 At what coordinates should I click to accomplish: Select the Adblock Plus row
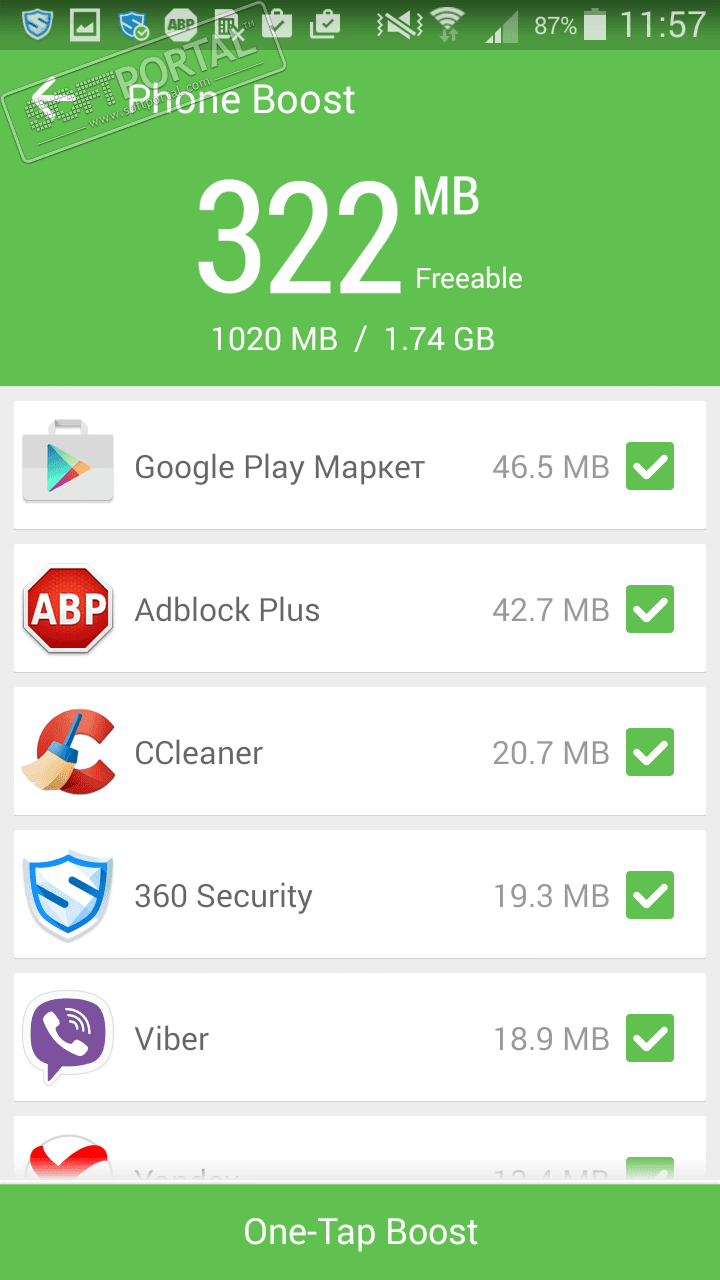click(300, 609)
